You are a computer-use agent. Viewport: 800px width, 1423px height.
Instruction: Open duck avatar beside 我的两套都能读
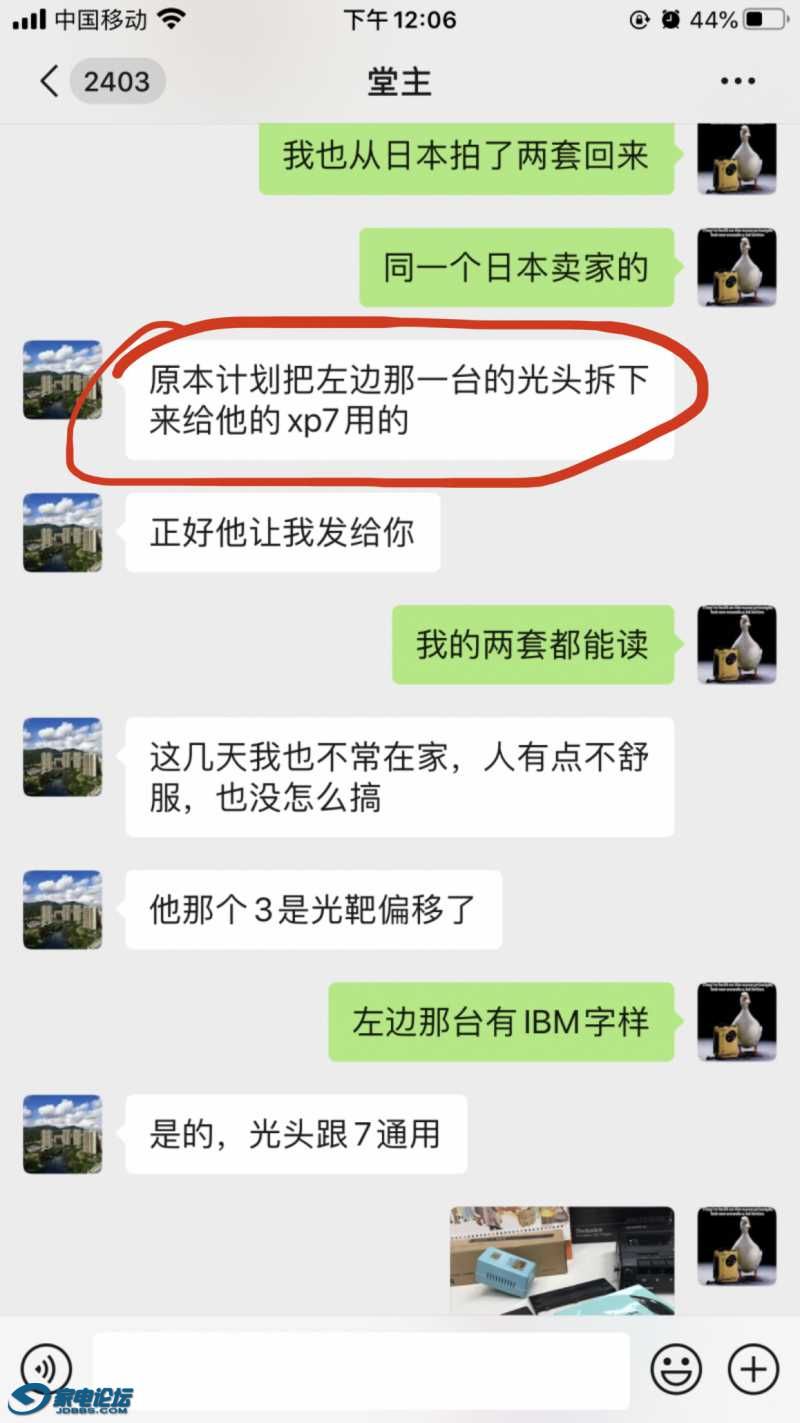click(x=736, y=645)
